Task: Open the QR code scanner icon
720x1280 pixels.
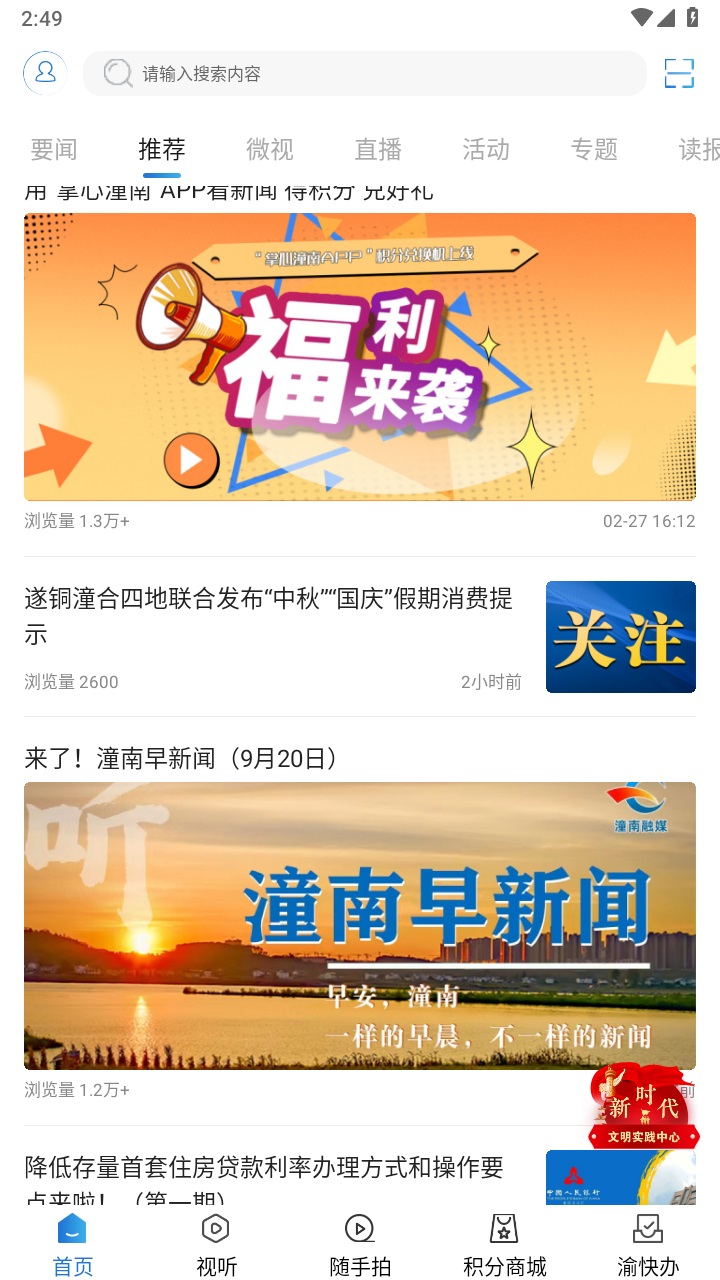Action: [679, 73]
